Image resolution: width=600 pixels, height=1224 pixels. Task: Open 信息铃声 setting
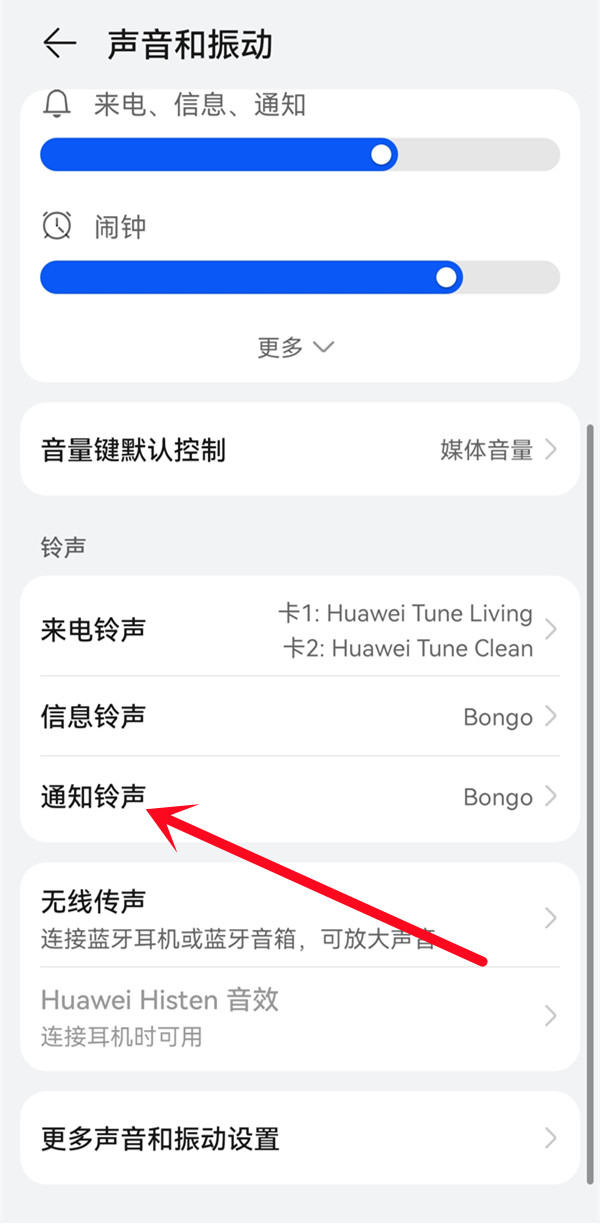(300, 716)
